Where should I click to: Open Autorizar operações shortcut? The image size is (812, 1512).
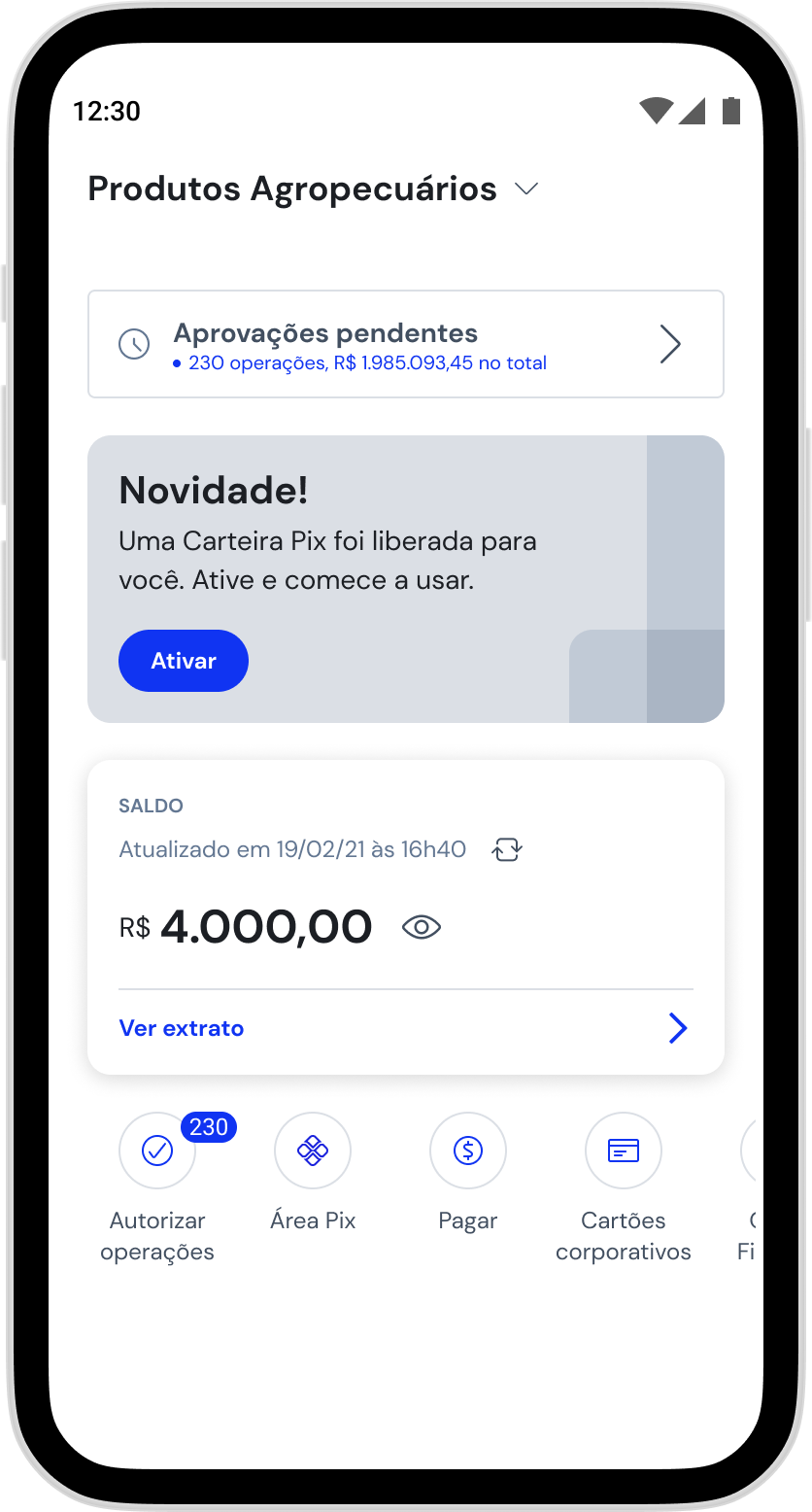(157, 1151)
